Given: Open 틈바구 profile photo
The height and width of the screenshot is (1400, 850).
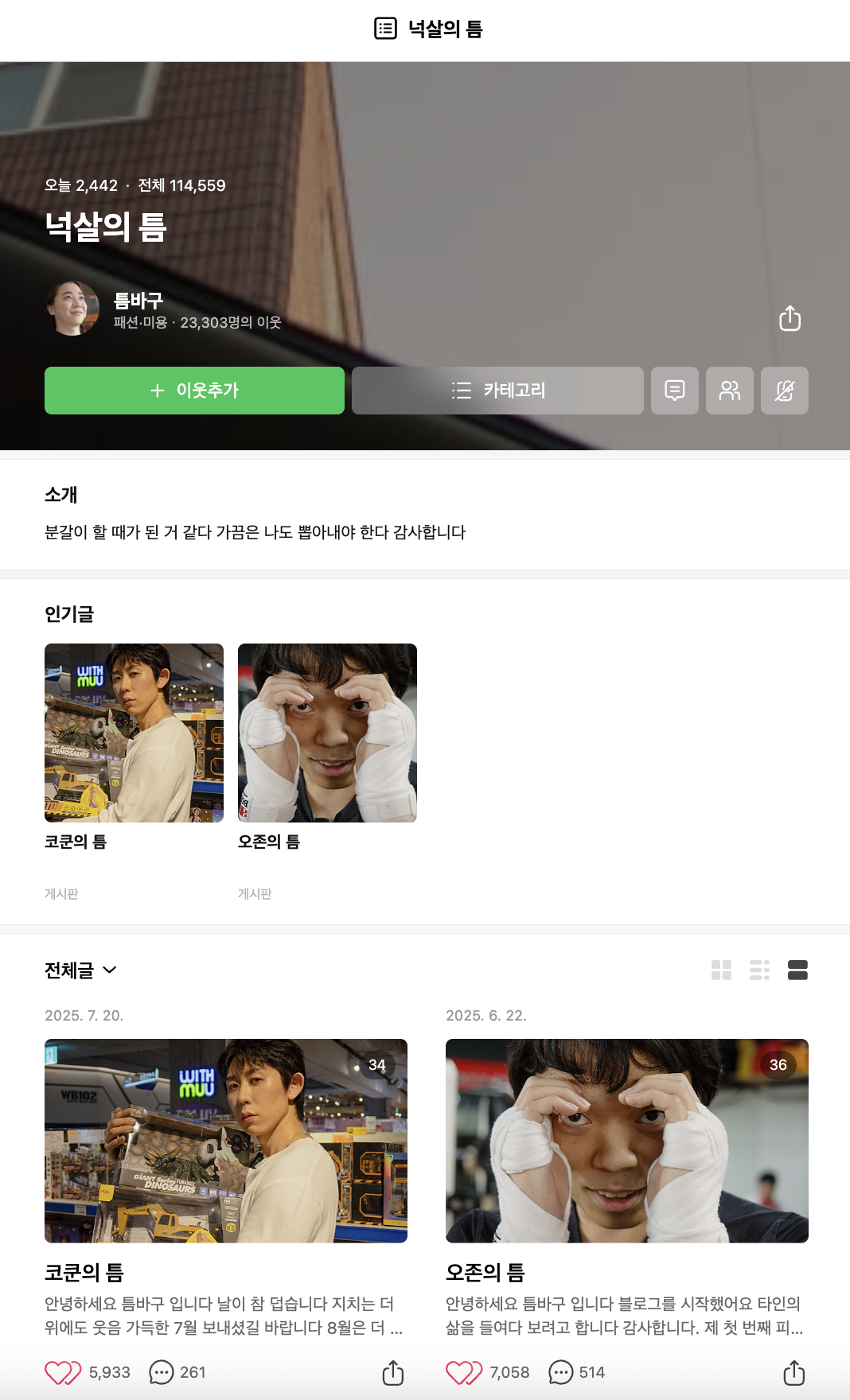Looking at the screenshot, I should point(72,309).
